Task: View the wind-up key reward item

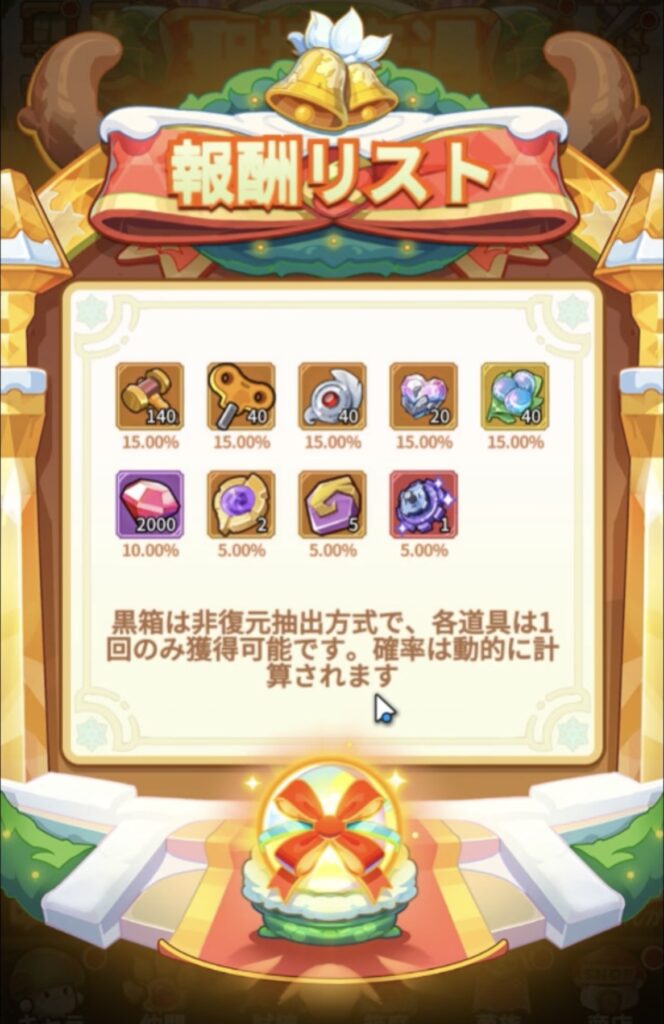Action: (x=240, y=397)
